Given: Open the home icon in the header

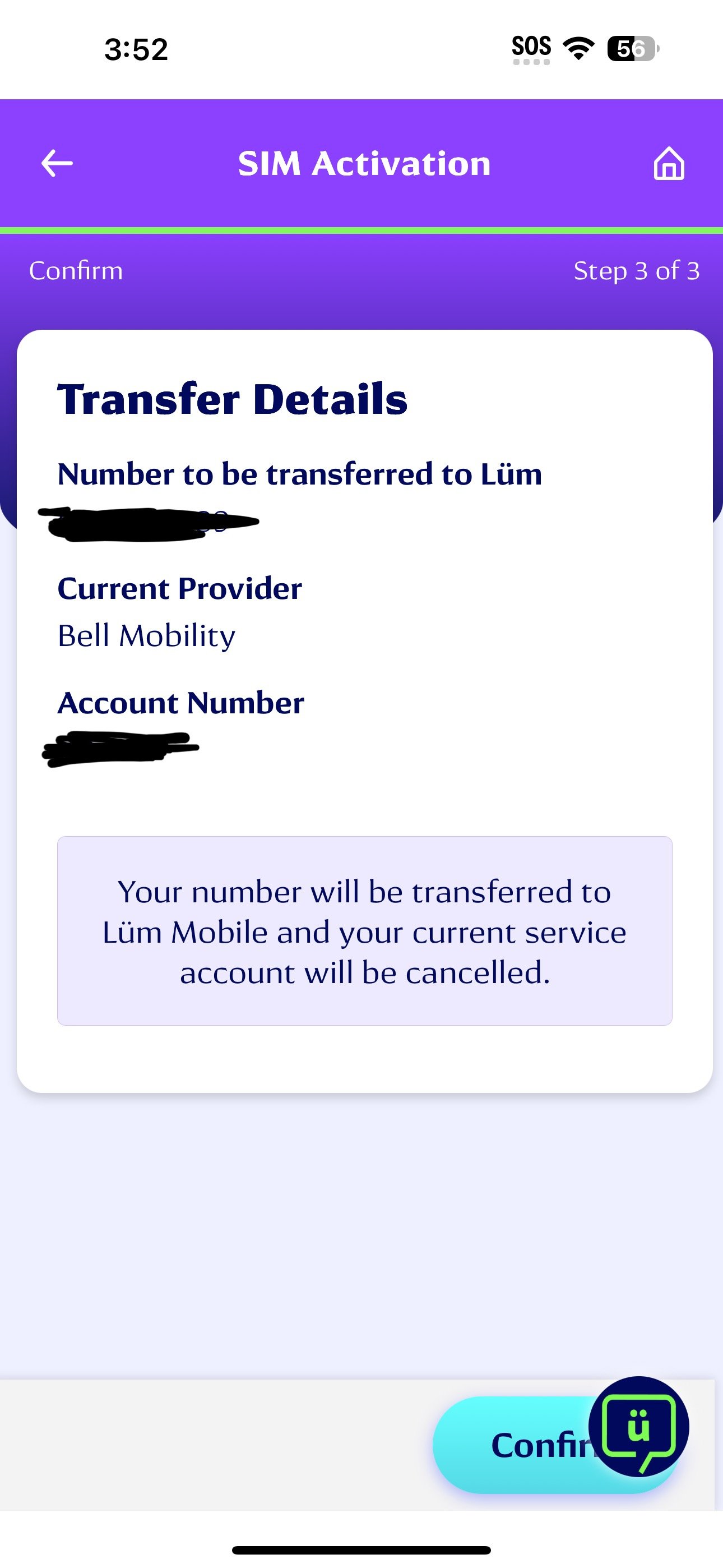Looking at the screenshot, I should click(x=668, y=163).
